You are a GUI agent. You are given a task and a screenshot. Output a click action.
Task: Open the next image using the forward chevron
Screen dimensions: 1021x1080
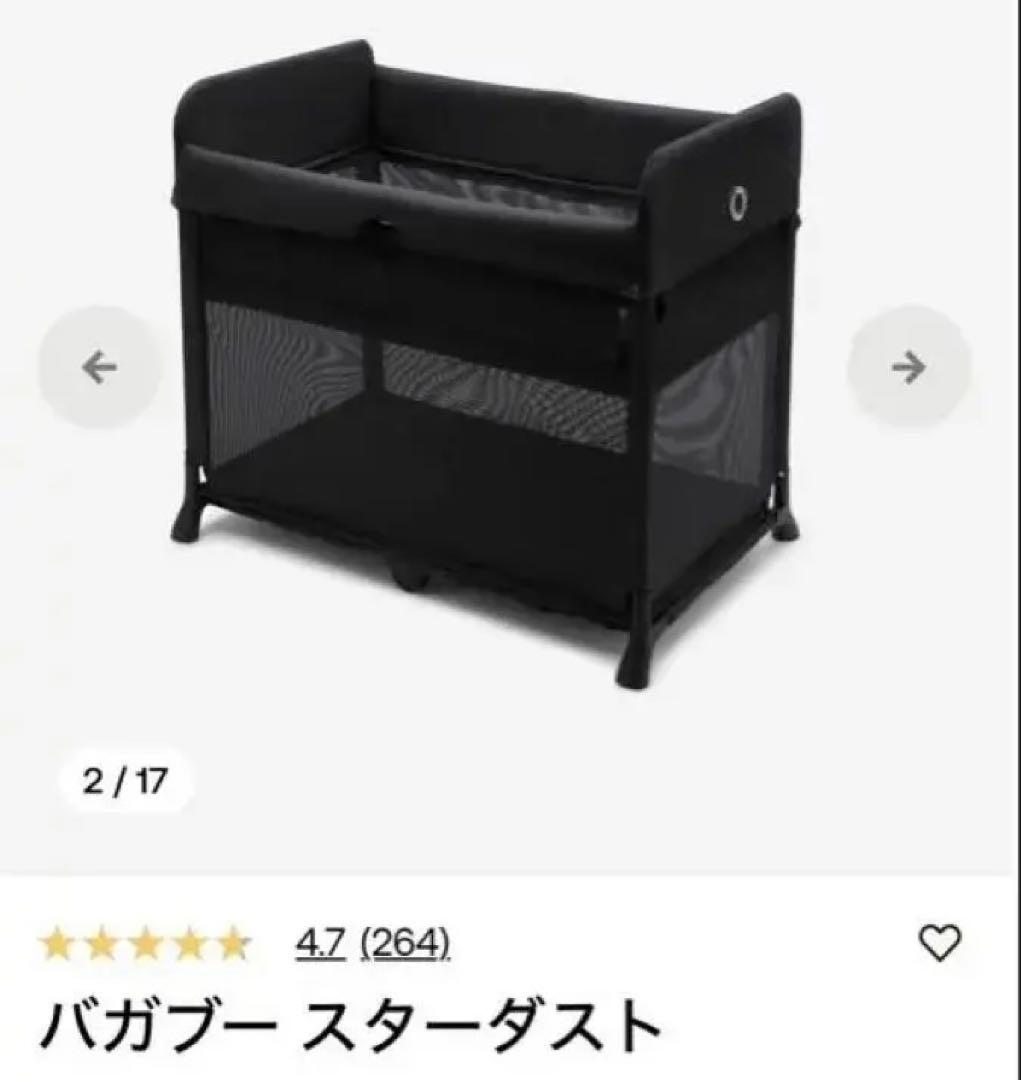click(x=907, y=367)
